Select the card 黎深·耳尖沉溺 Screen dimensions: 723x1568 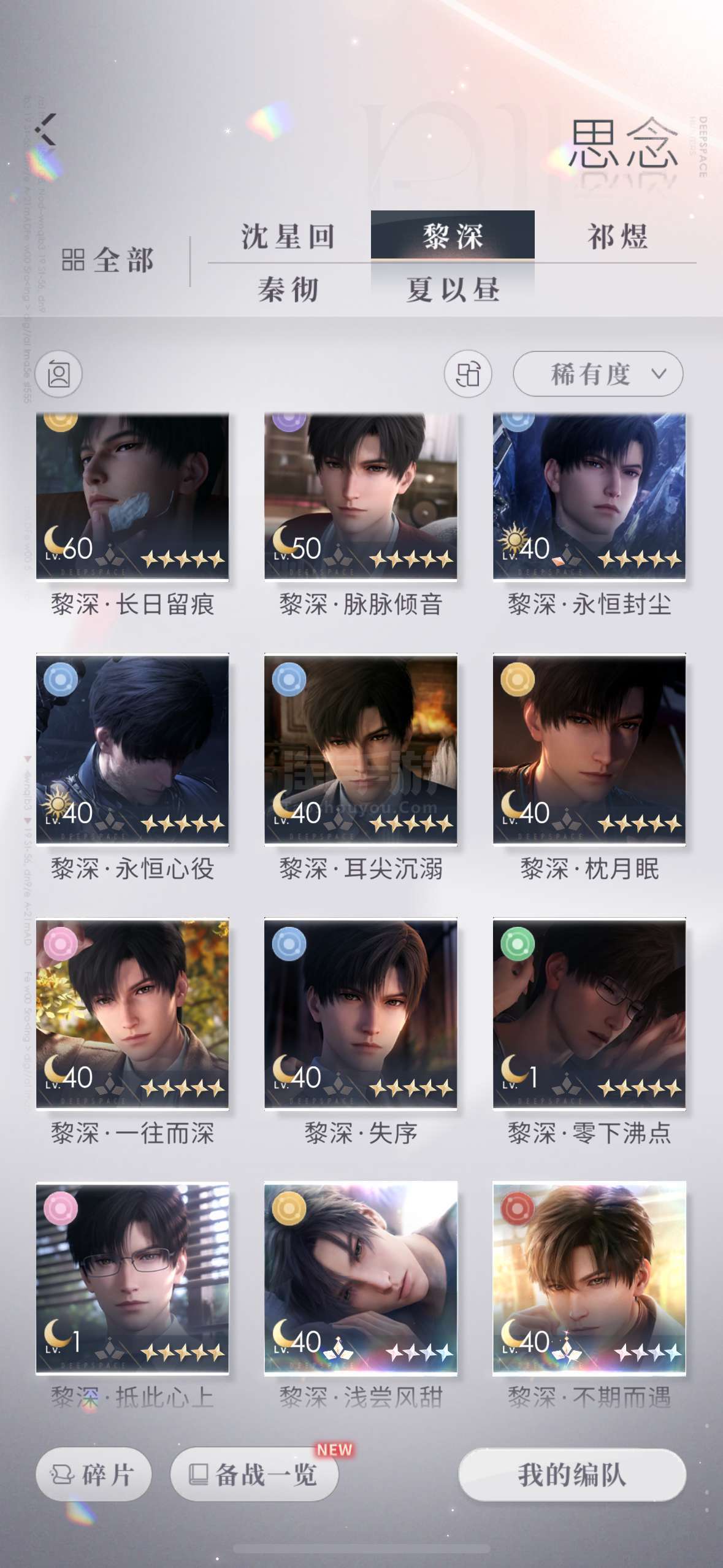[x=361, y=750]
